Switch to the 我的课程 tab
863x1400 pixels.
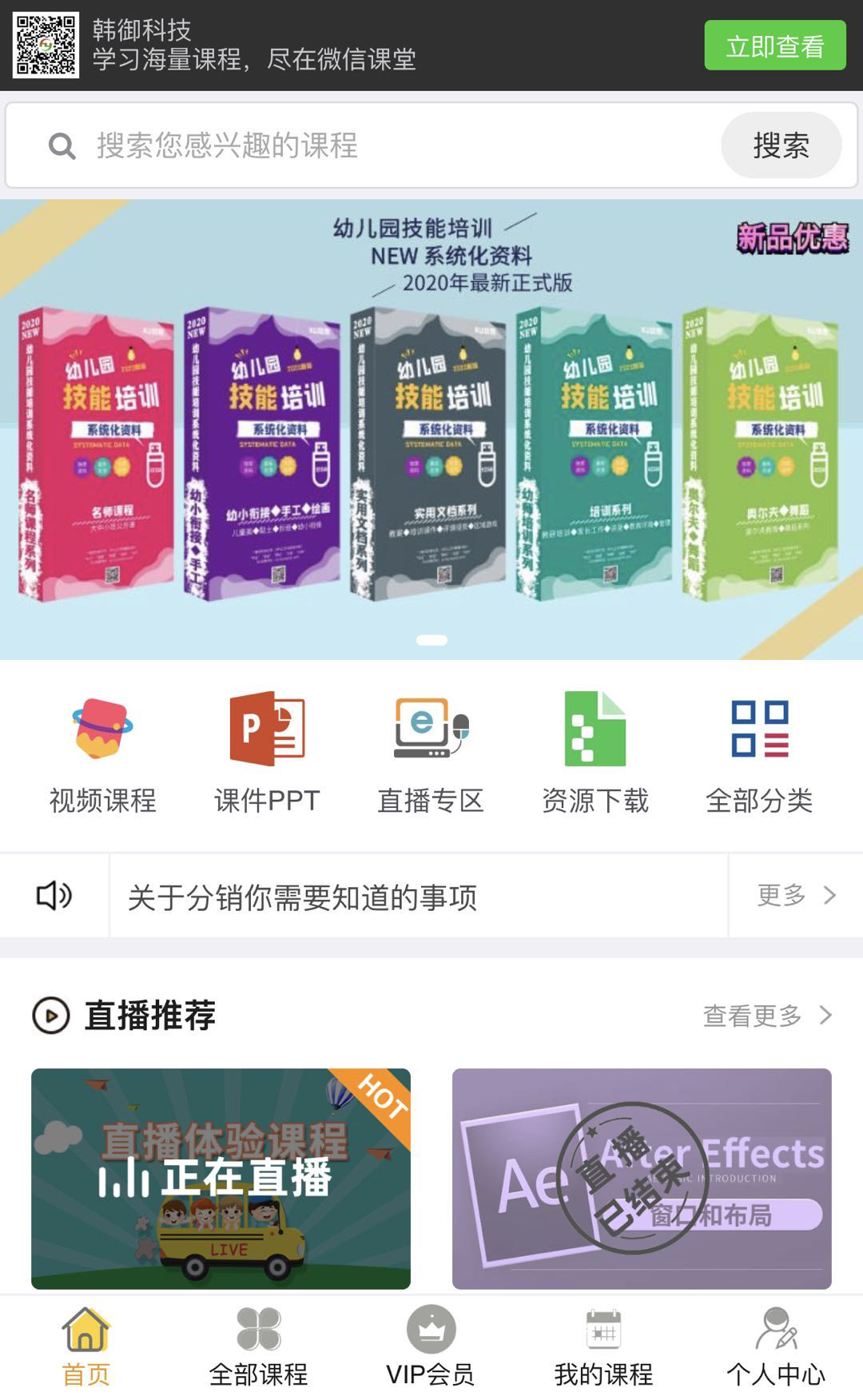click(603, 1347)
